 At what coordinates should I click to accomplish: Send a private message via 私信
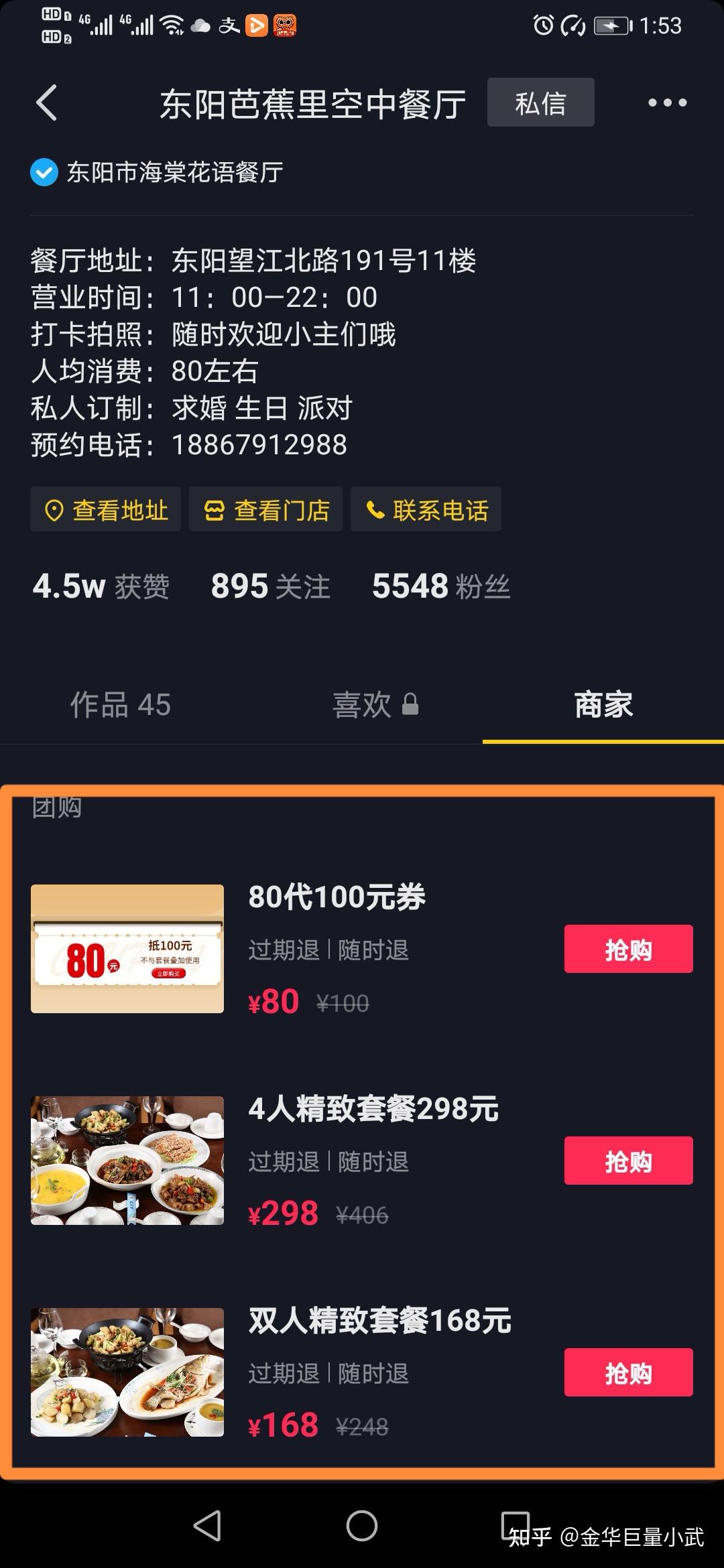pyautogui.click(x=540, y=103)
